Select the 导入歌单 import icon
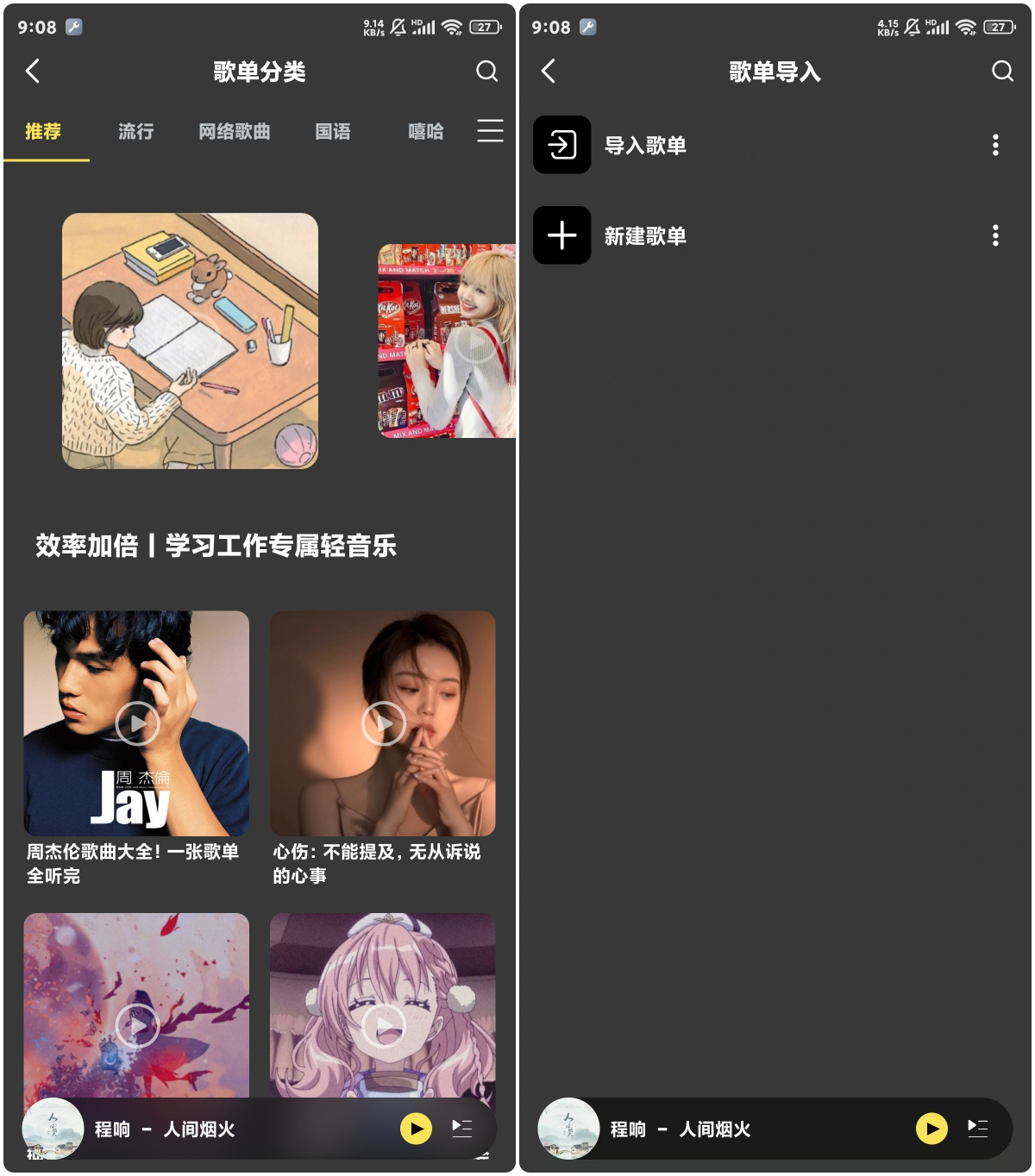This screenshot has width=1035, height=1176. (x=562, y=146)
